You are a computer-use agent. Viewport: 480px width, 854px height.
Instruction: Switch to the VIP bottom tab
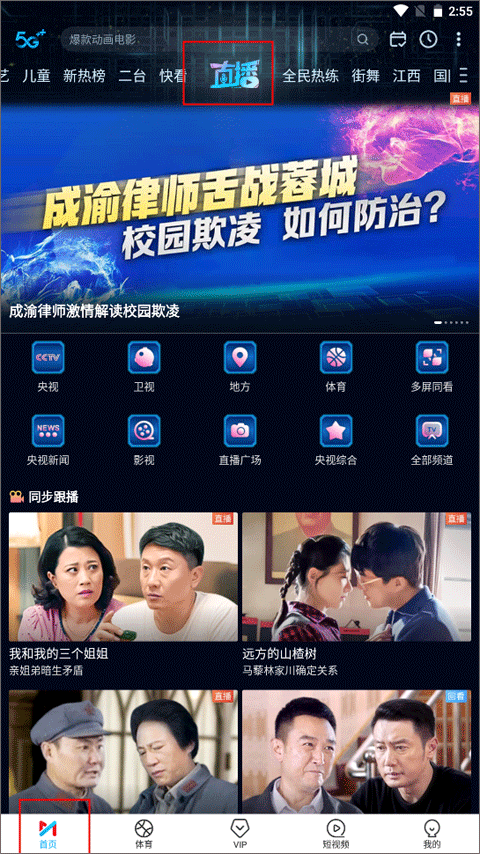(x=240, y=834)
